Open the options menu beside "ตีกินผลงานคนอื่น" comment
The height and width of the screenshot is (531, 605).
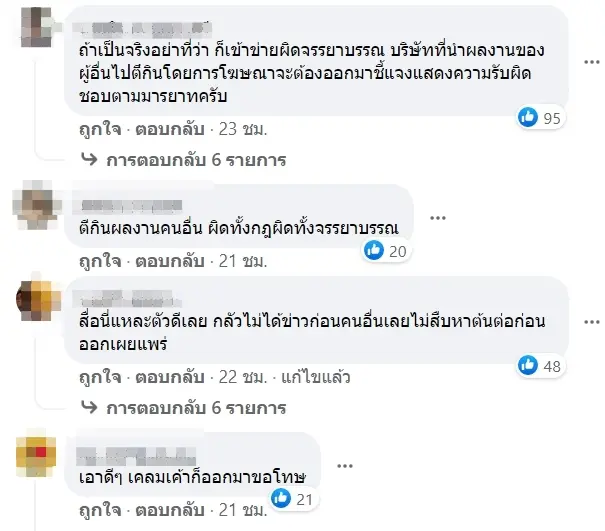tap(437, 216)
